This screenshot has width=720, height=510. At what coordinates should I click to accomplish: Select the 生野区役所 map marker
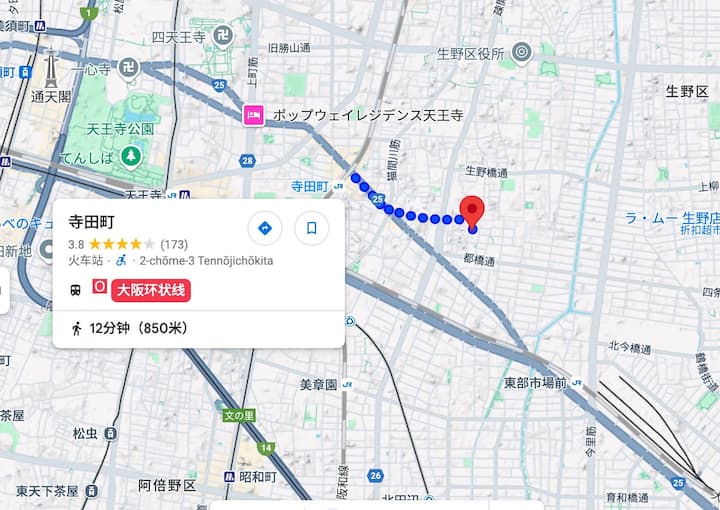(521, 51)
